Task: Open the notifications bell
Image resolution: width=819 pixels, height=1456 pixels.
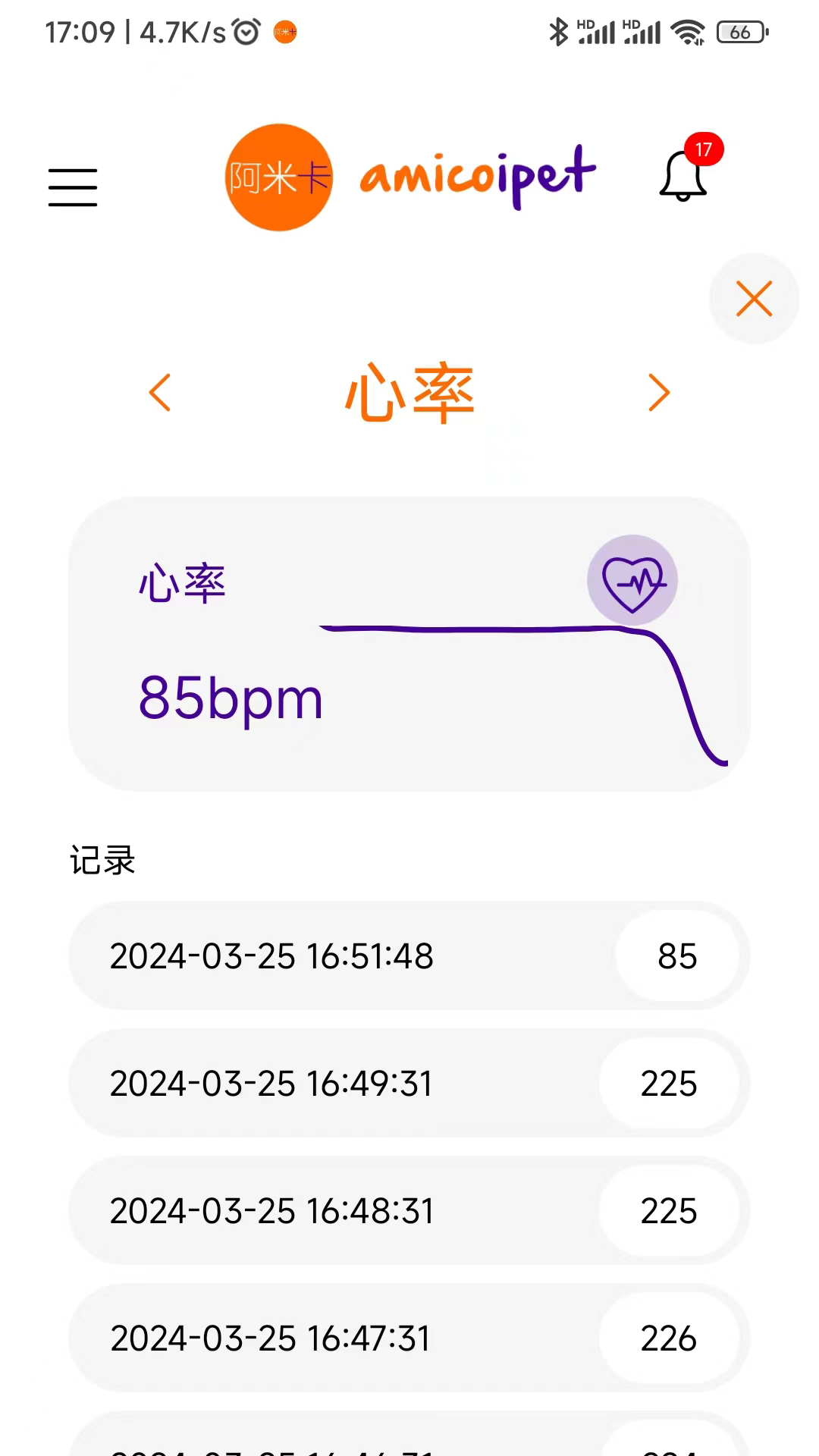Action: [x=683, y=176]
